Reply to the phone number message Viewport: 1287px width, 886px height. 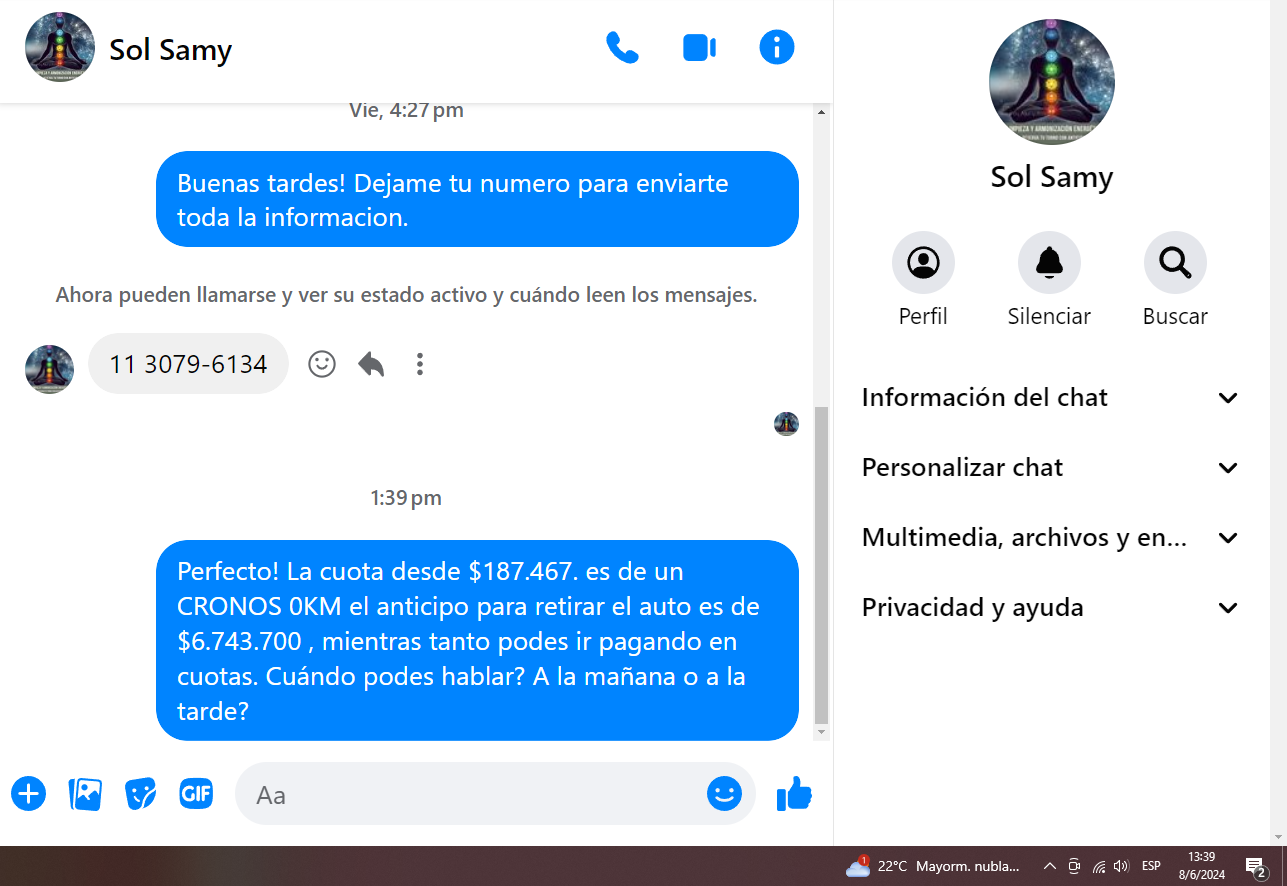(371, 364)
